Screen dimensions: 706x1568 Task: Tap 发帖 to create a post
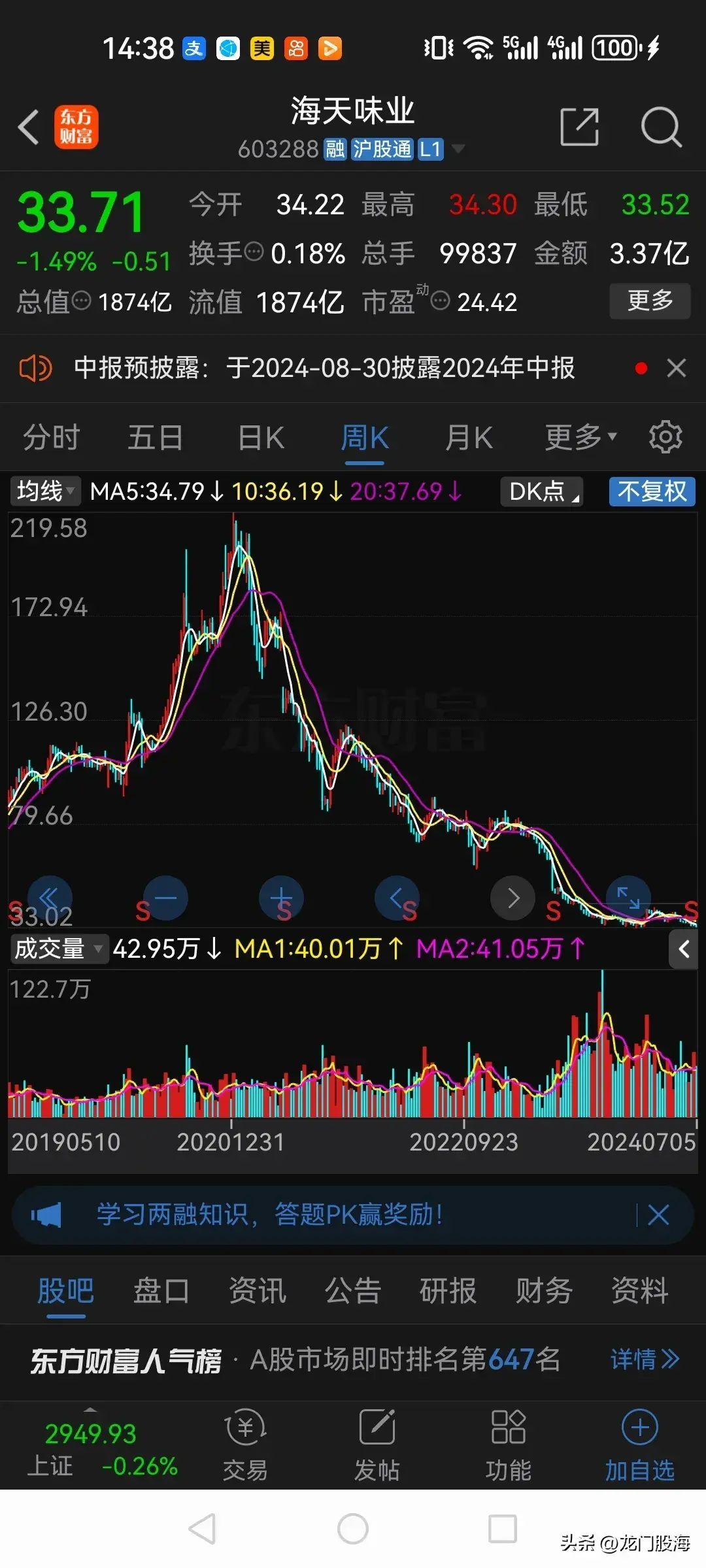[377, 1444]
